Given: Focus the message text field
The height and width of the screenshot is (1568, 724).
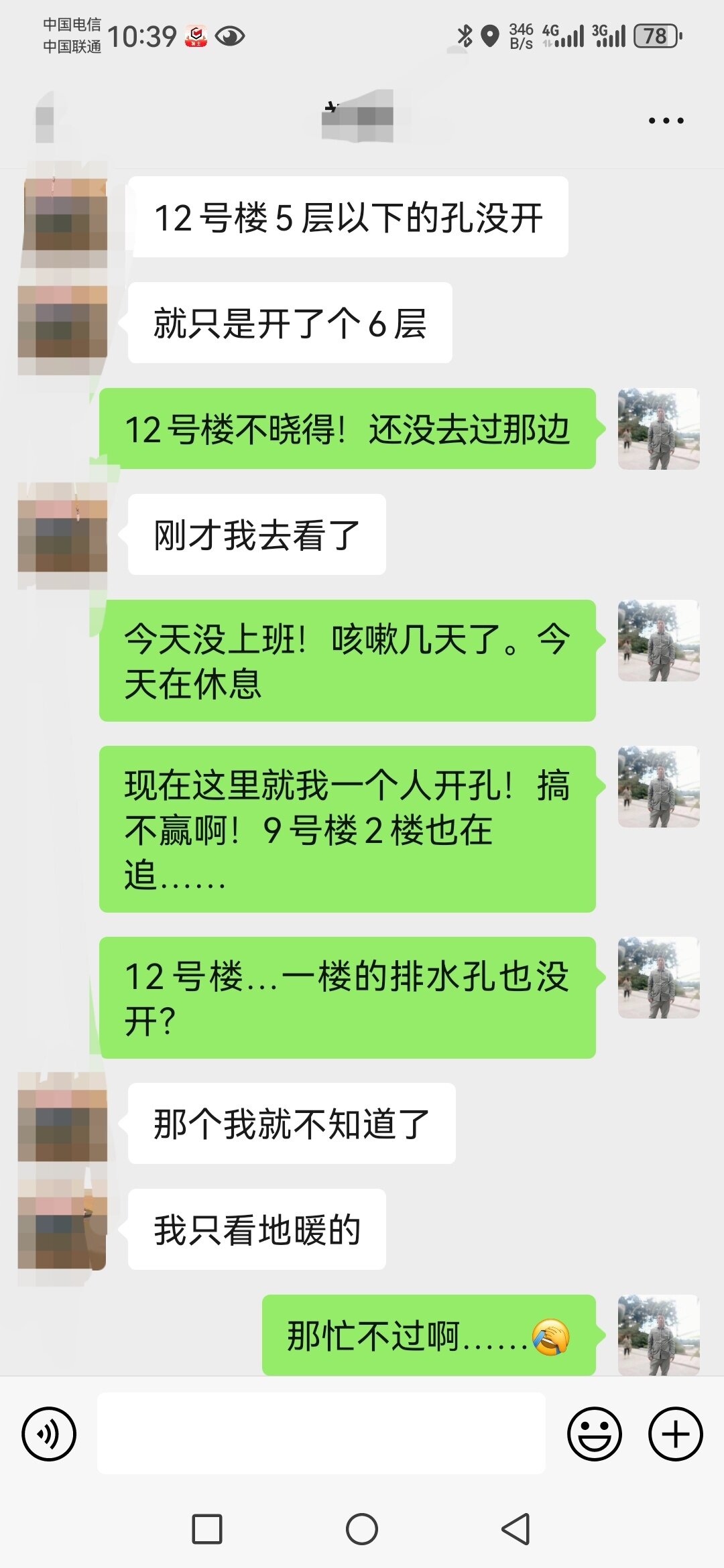Looking at the screenshot, I should point(320,1433).
